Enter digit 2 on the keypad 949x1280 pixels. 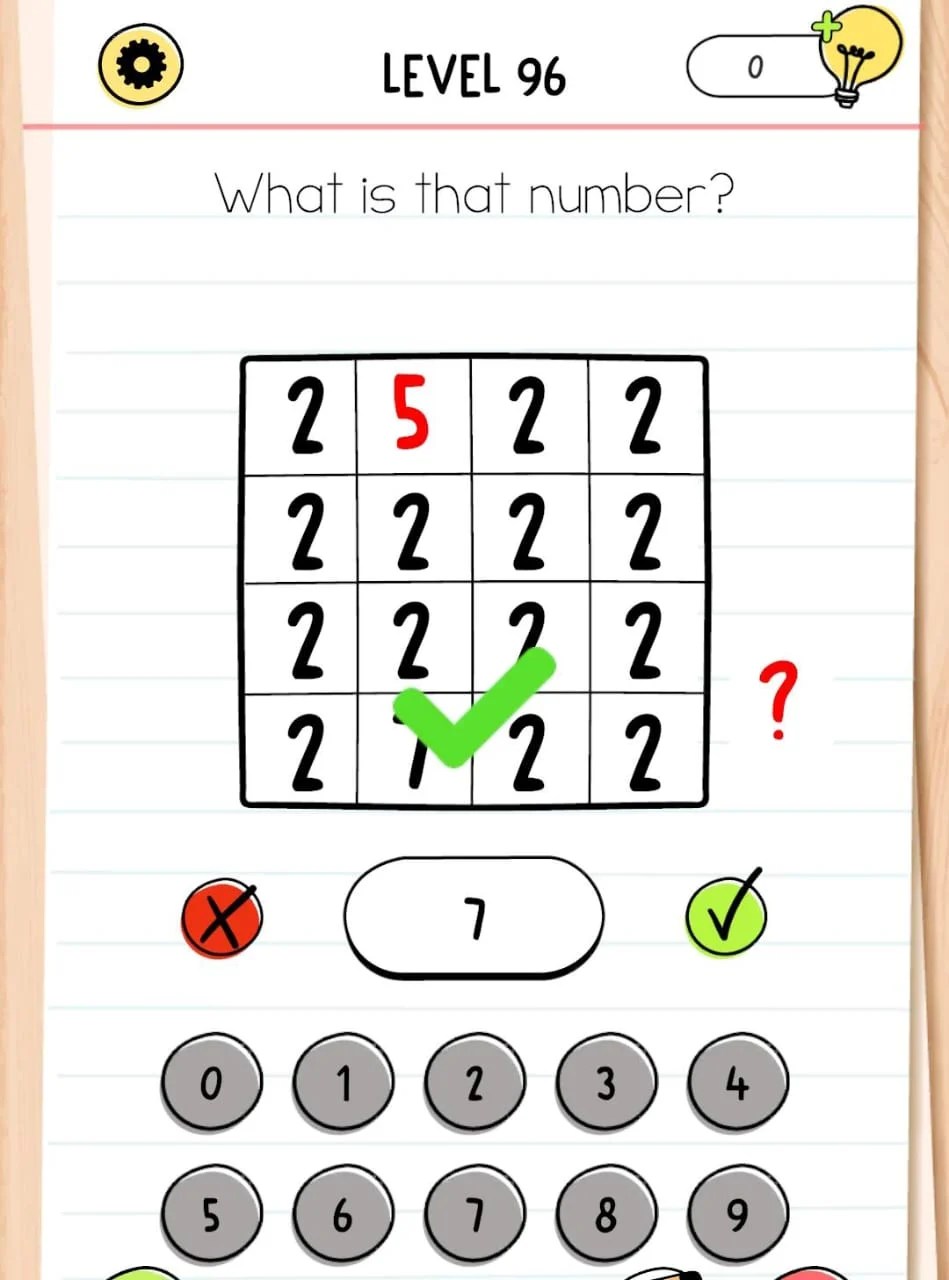click(x=474, y=1084)
